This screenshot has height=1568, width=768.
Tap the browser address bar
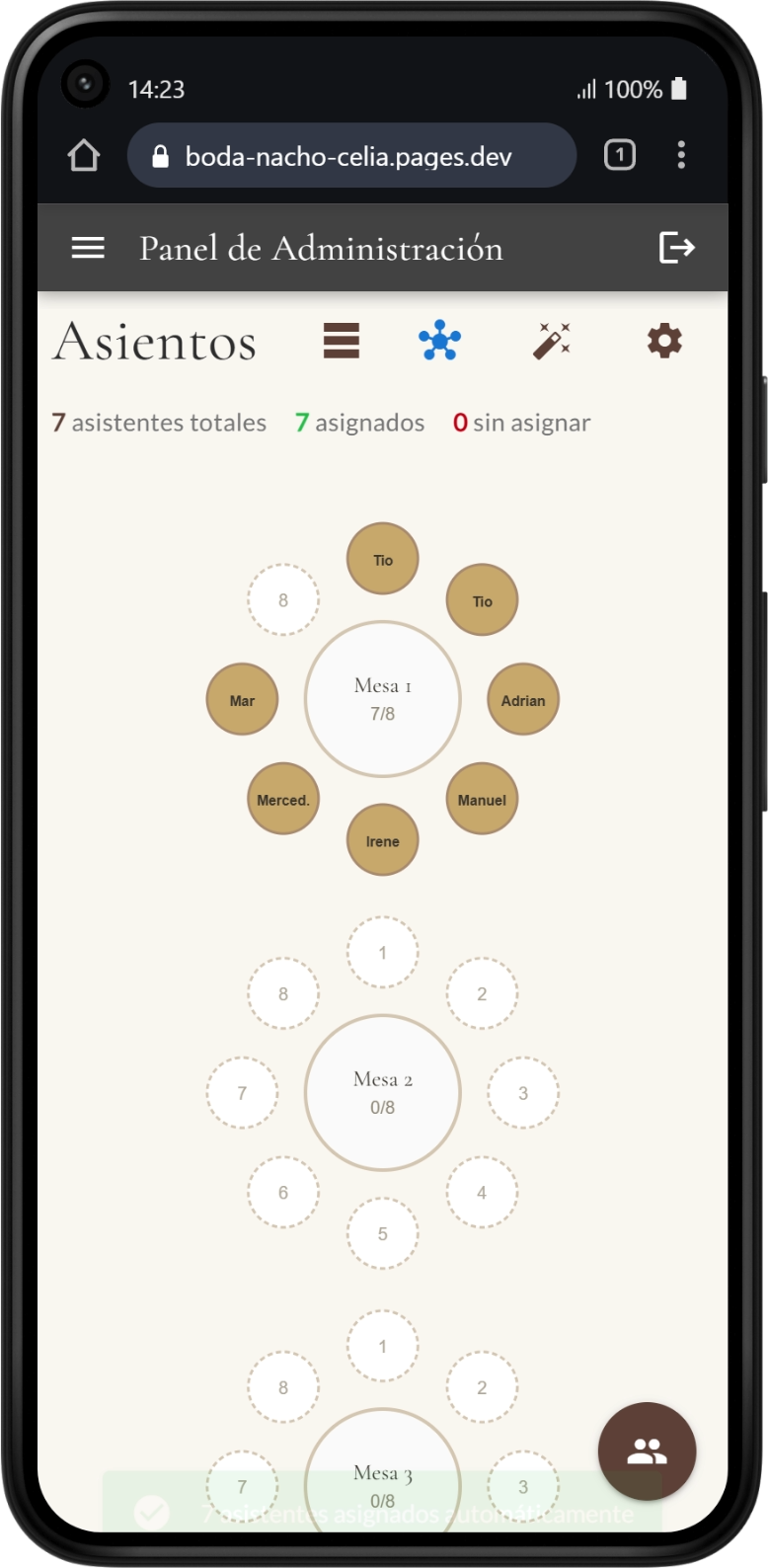coord(351,156)
